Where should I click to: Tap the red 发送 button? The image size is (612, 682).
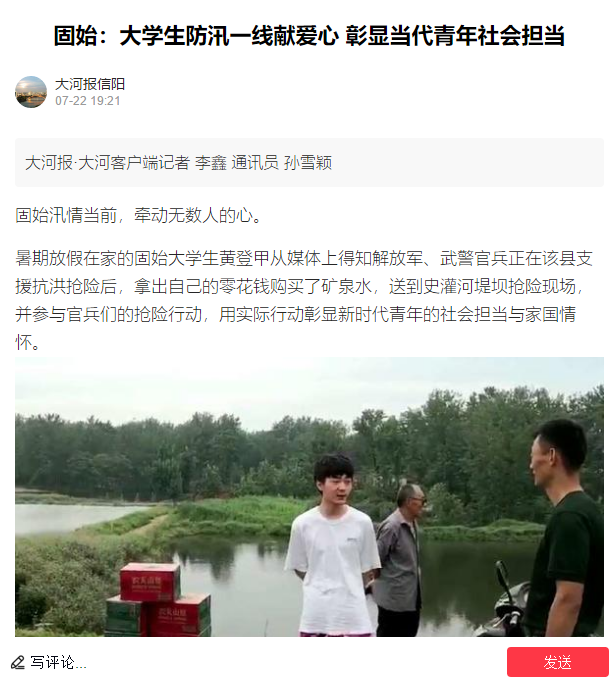pos(557,662)
